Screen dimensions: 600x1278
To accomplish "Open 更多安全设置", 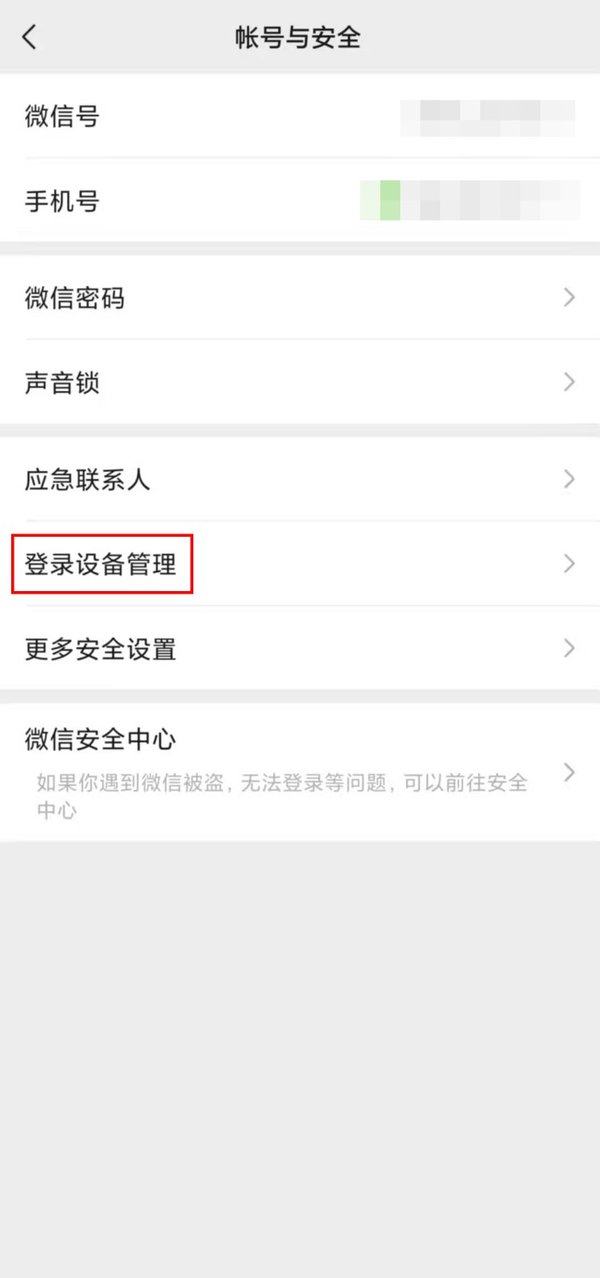I will point(300,648).
